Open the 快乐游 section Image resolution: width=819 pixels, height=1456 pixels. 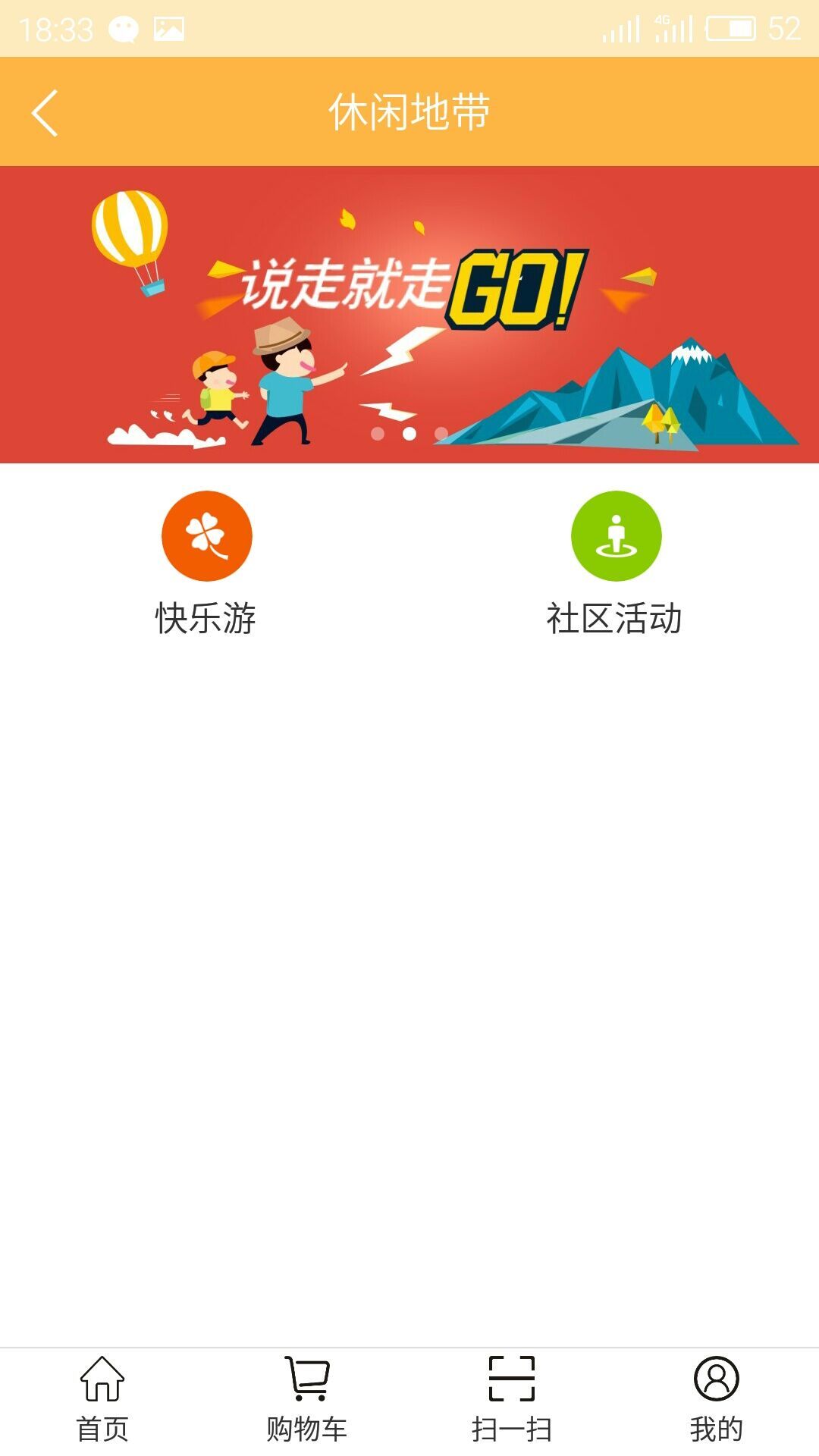pyautogui.click(x=206, y=563)
